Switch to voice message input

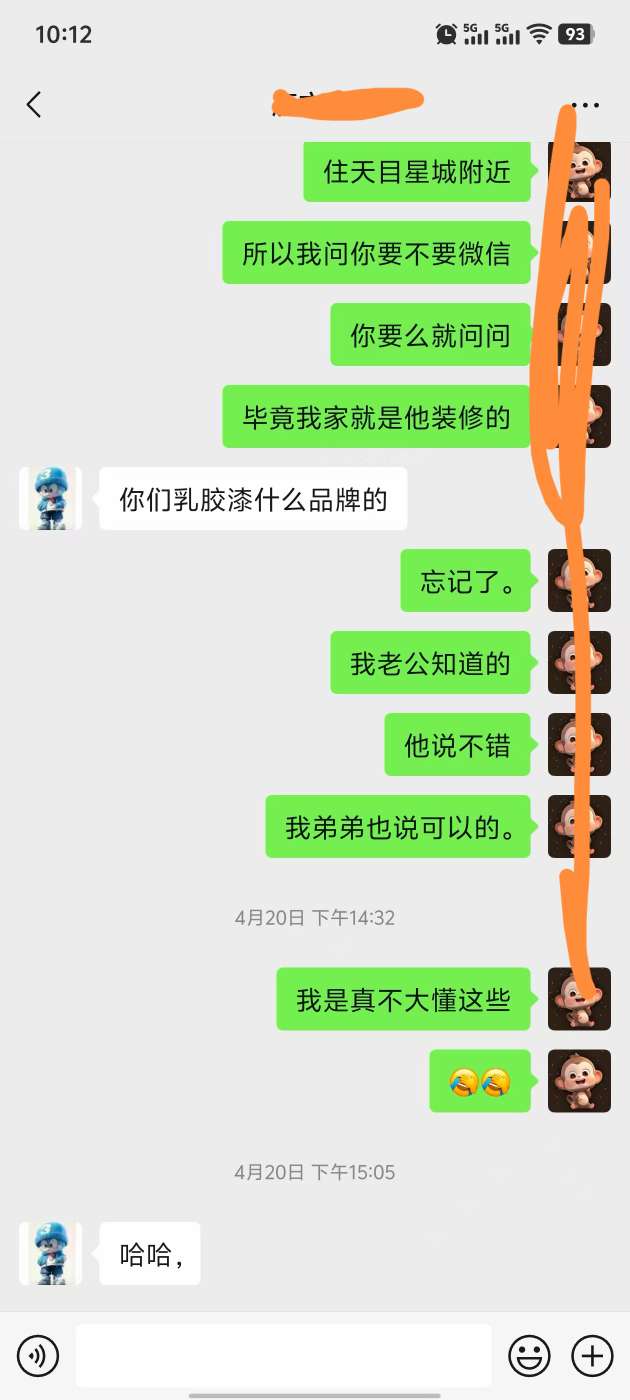click(x=38, y=1356)
